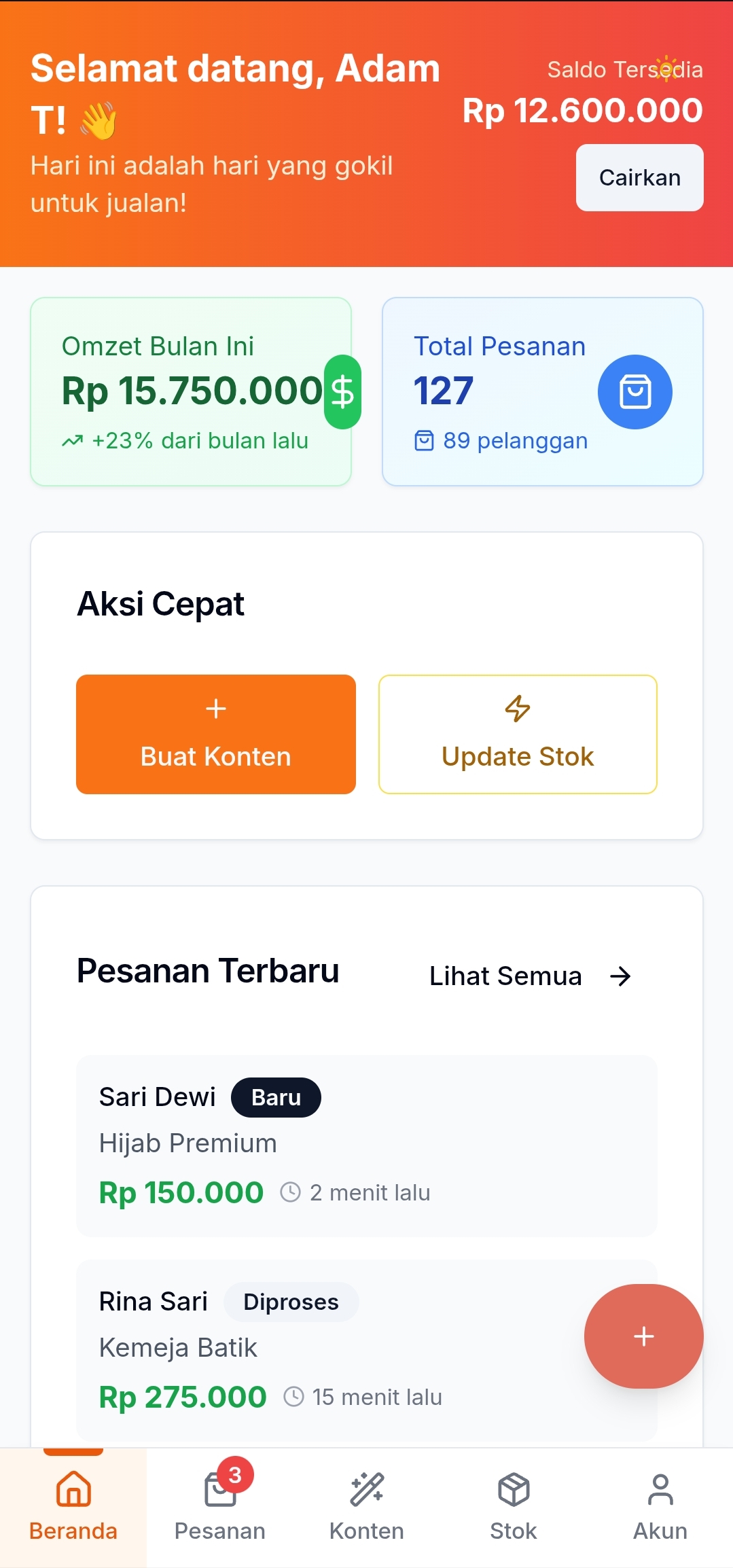
Task: Tap the Cairkan button to withdraw balance
Action: 639,177
